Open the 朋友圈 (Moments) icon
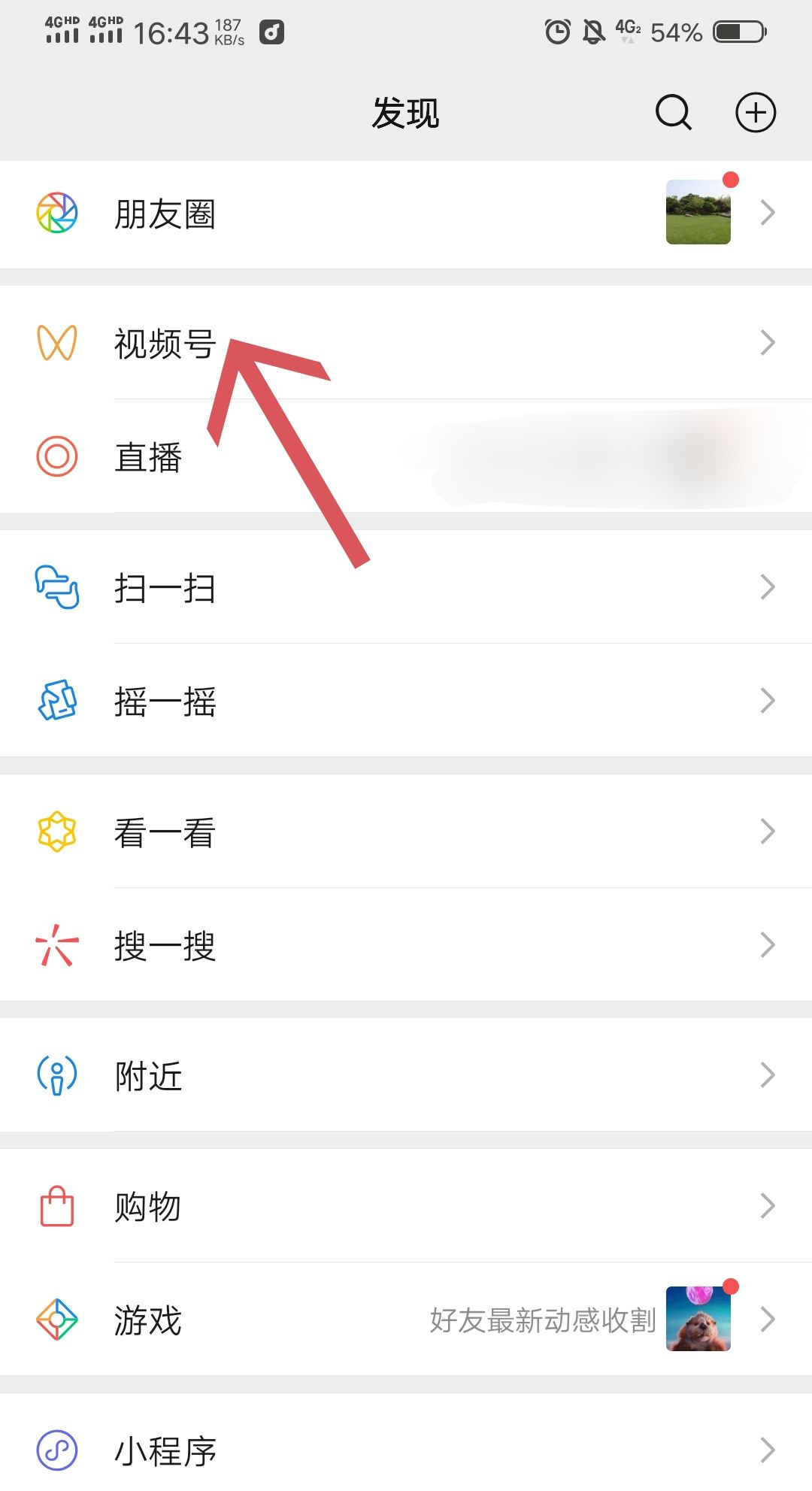812x1491 pixels. point(57,214)
